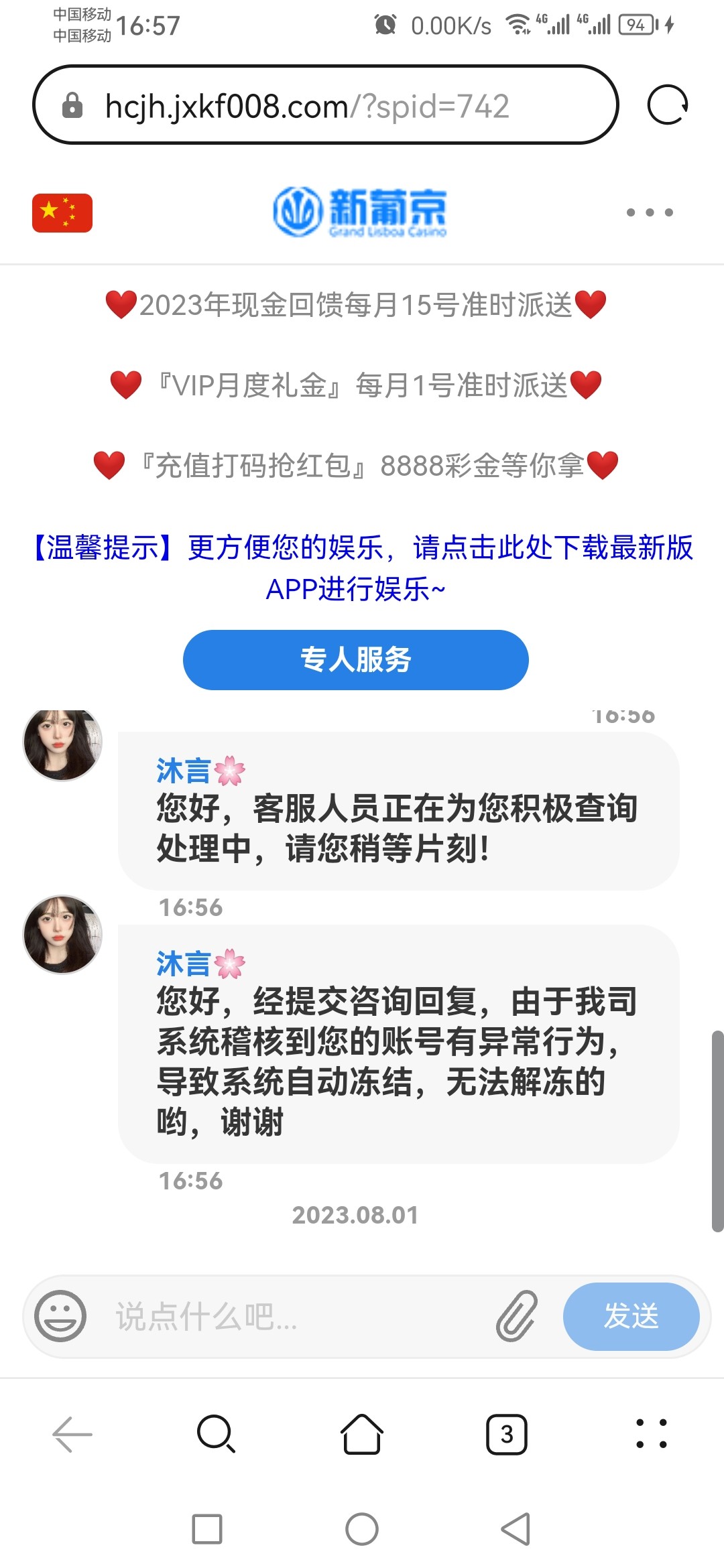This screenshot has width=724, height=1568.
Task: Tap the 发送 send button
Action: (631, 1316)
